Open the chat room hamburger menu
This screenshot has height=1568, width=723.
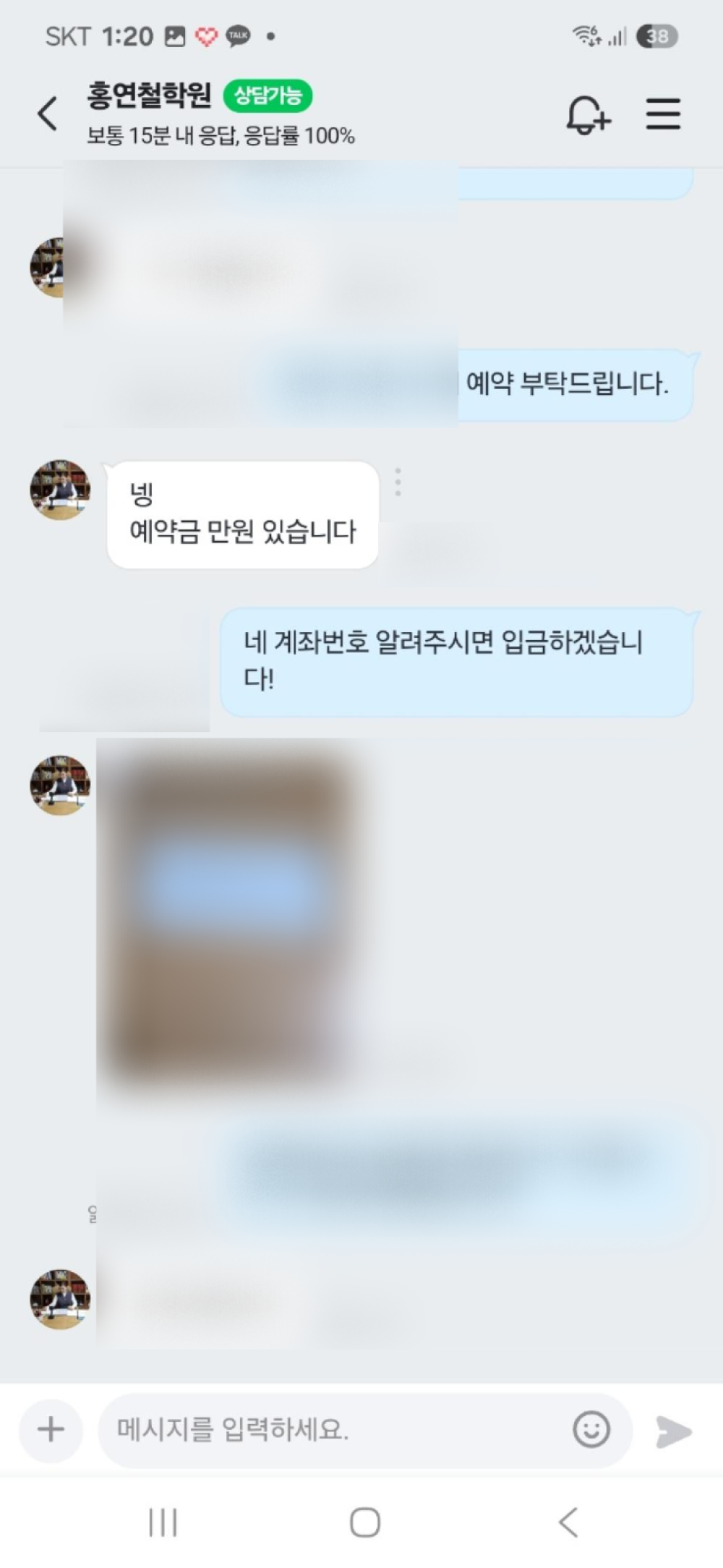pos(663,114)
